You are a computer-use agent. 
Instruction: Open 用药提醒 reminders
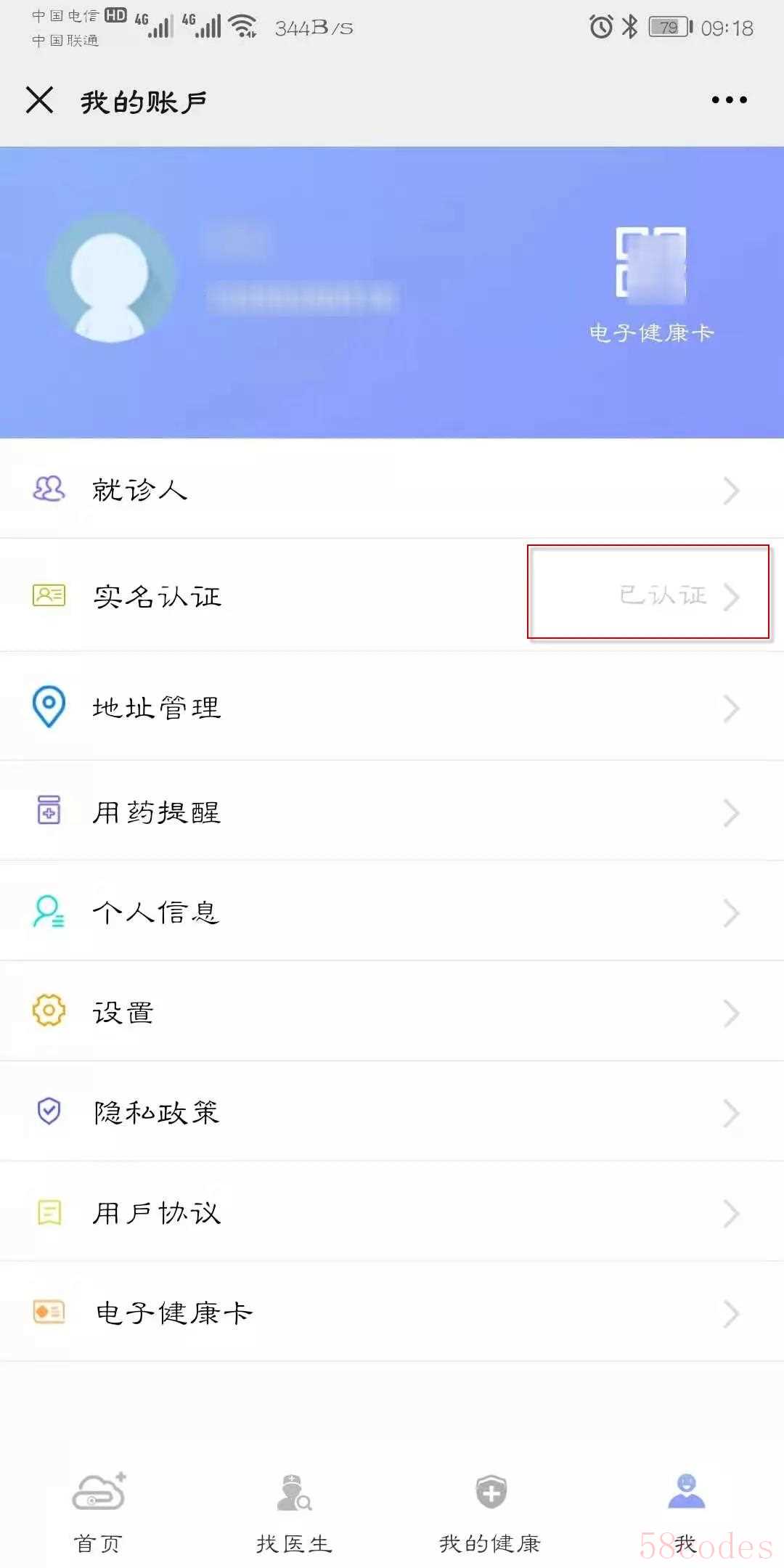(x=392, y=812)
